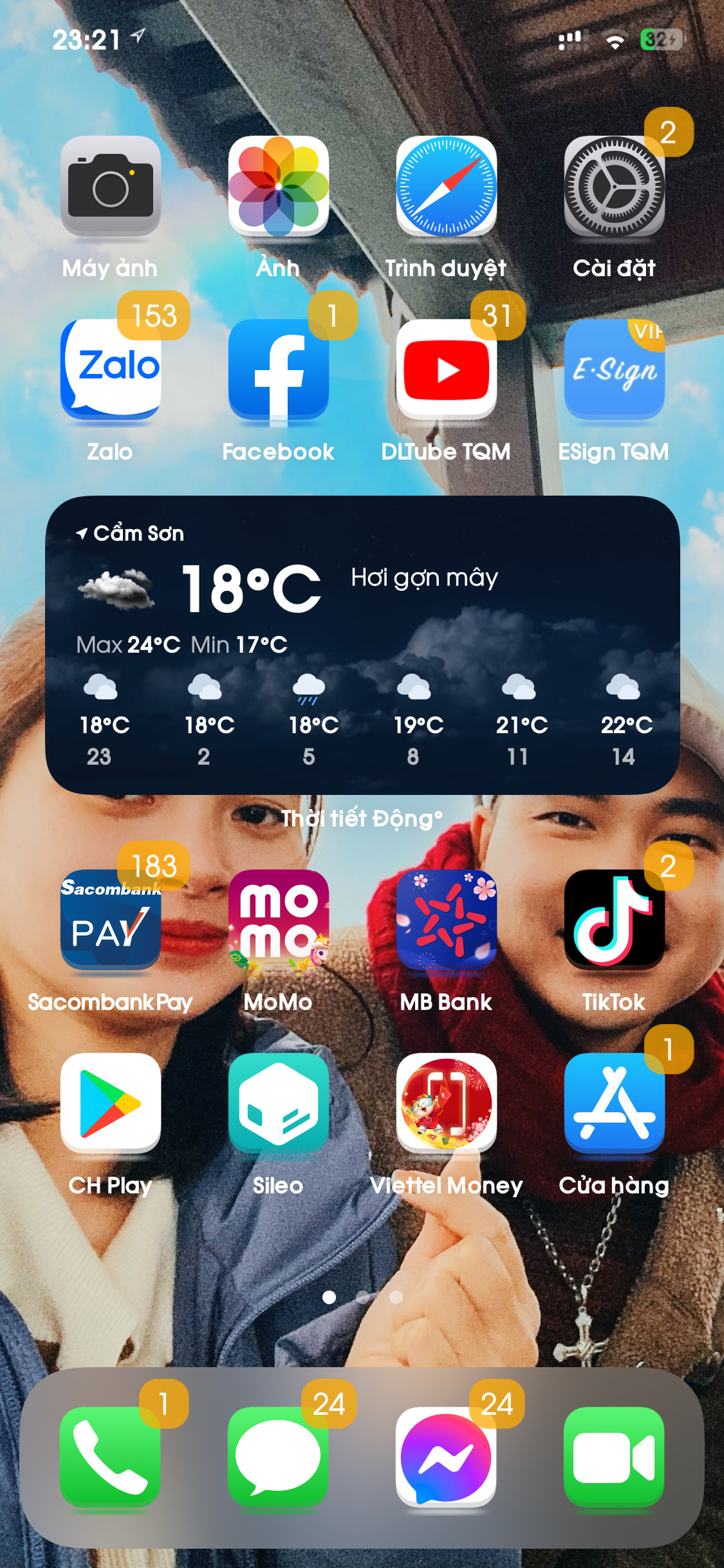The width and height of the screenshot is (724, 1568).
Task: Launch the Zalo app
Action: [x=111, y=369]
